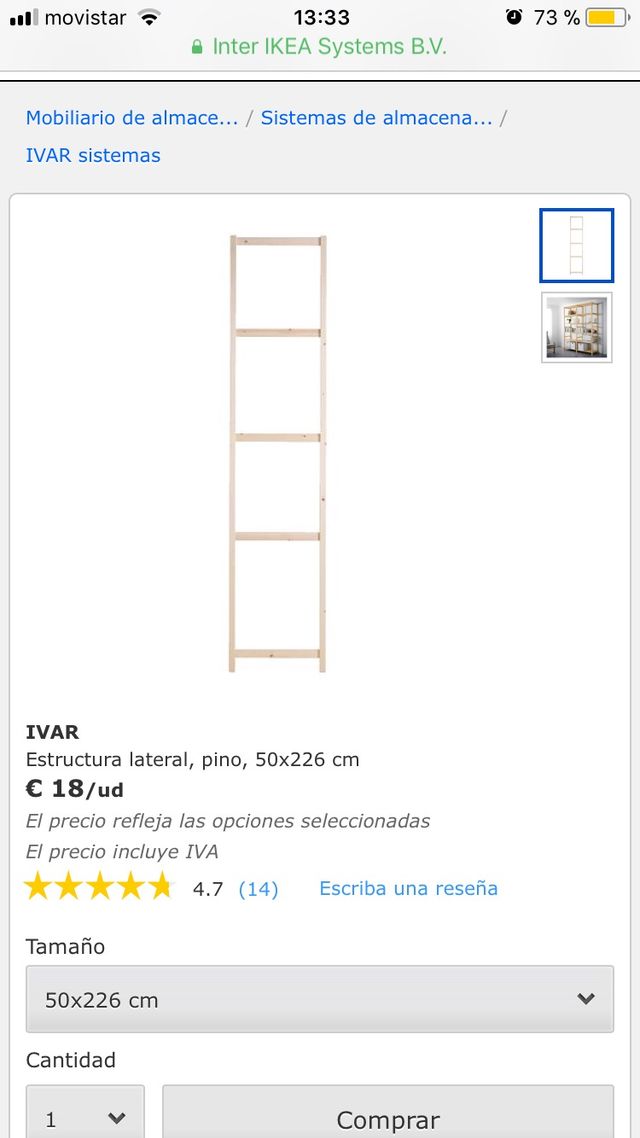Open Mobiliario de almacenamiento breadcrumb link

point(131,118)
